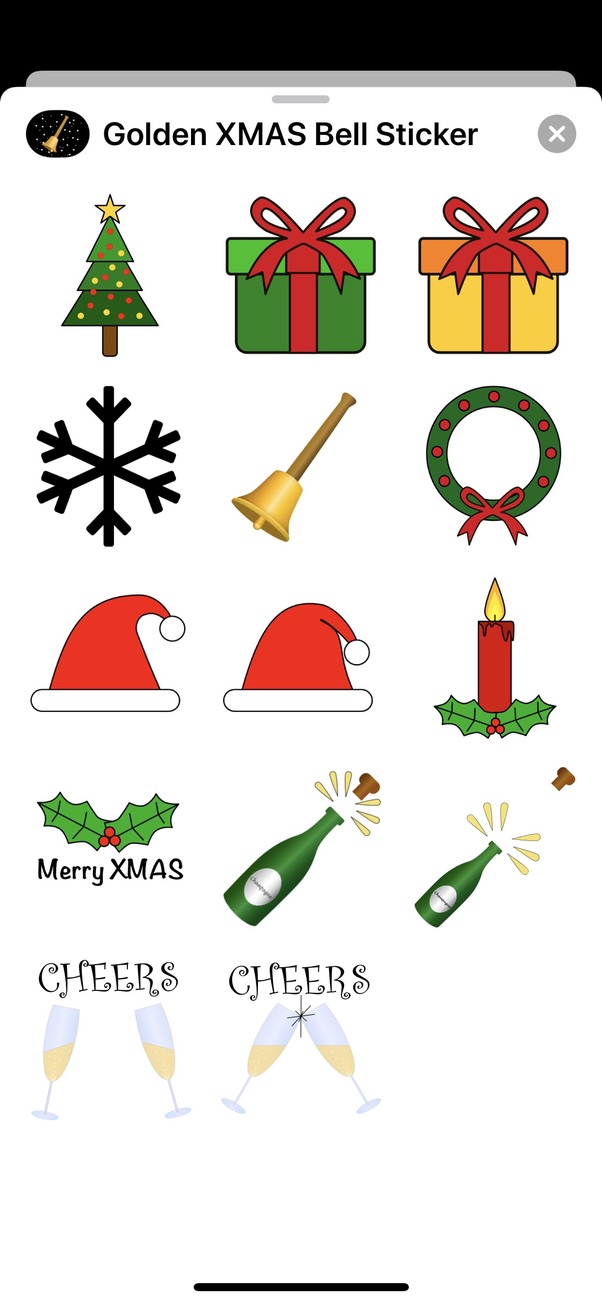This screenshot has width=602, height=1304.
Task: Tap the golden hand bell sticker
Action: coord(295,466)
